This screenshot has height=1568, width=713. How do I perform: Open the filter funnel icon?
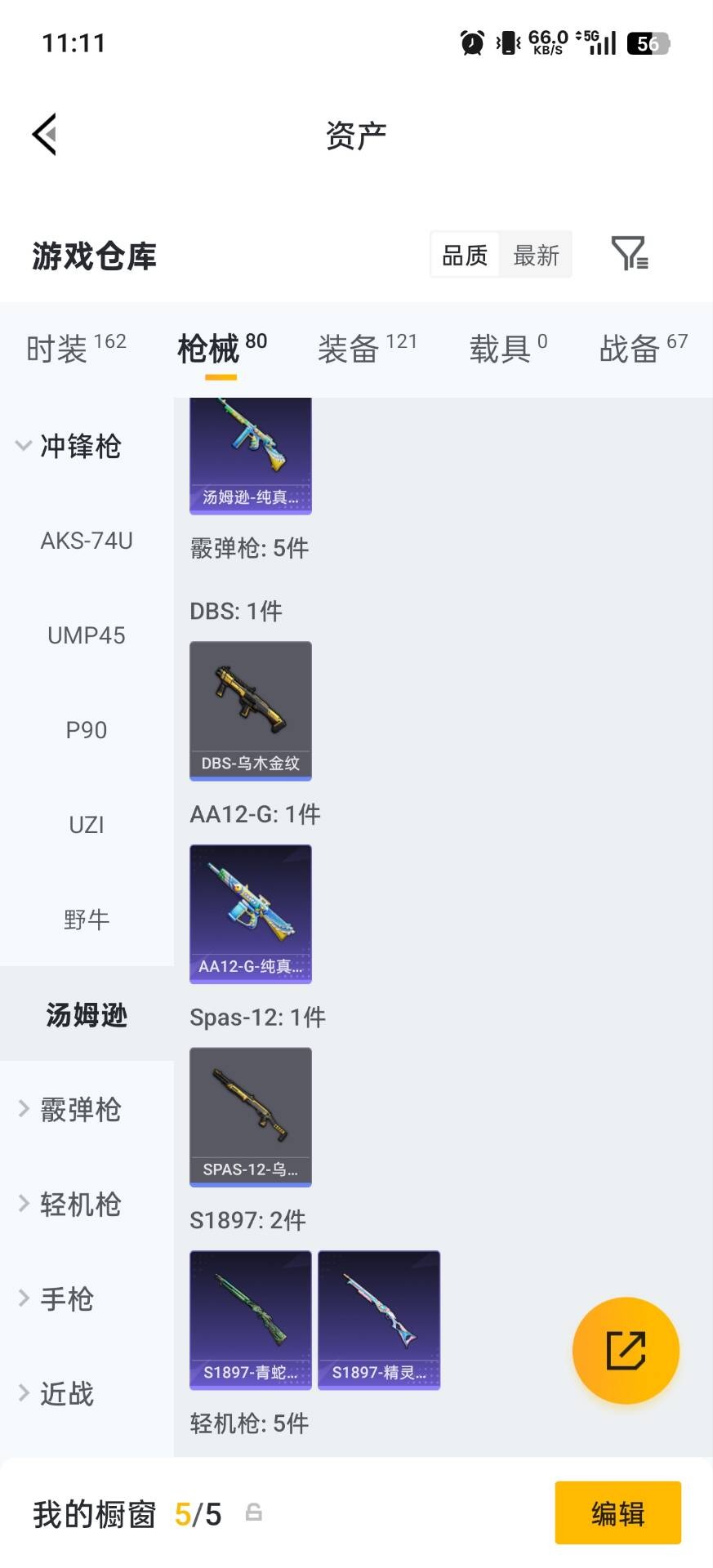629,255
